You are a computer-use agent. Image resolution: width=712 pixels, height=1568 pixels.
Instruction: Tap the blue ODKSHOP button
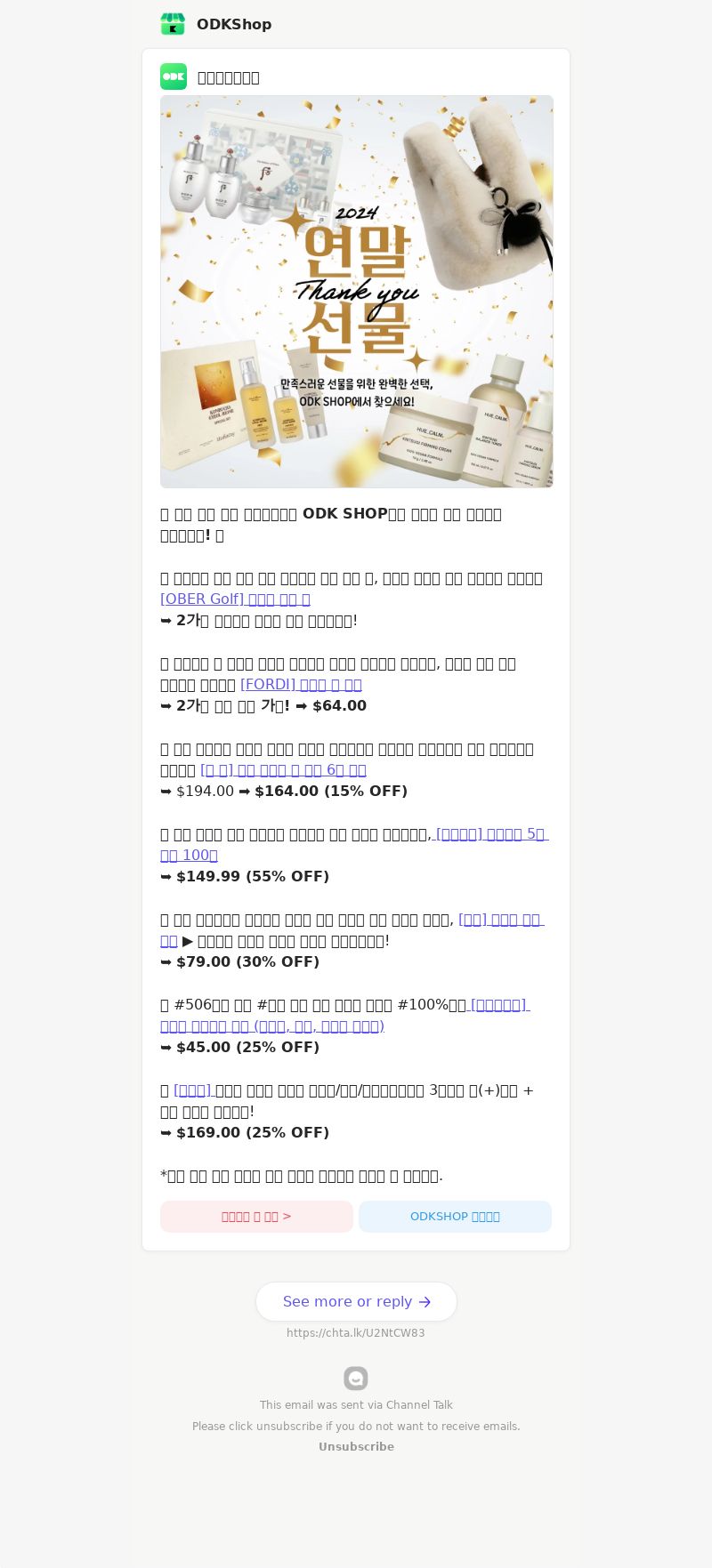pyautogui.click(x=455, y=1217)
